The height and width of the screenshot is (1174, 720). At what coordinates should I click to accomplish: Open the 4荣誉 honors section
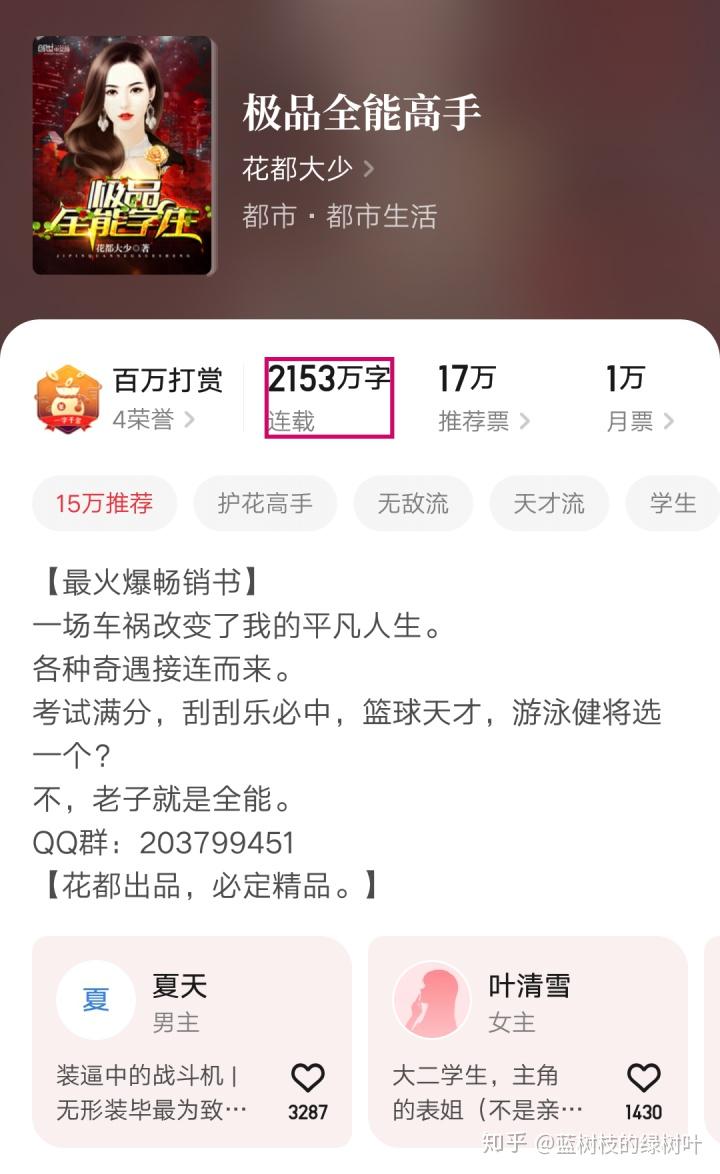(152, 420)
